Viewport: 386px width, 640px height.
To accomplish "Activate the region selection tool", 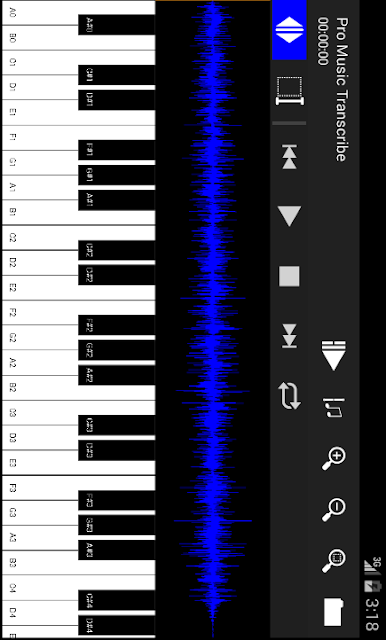I will pyautogui.click(x=289, y=91).
